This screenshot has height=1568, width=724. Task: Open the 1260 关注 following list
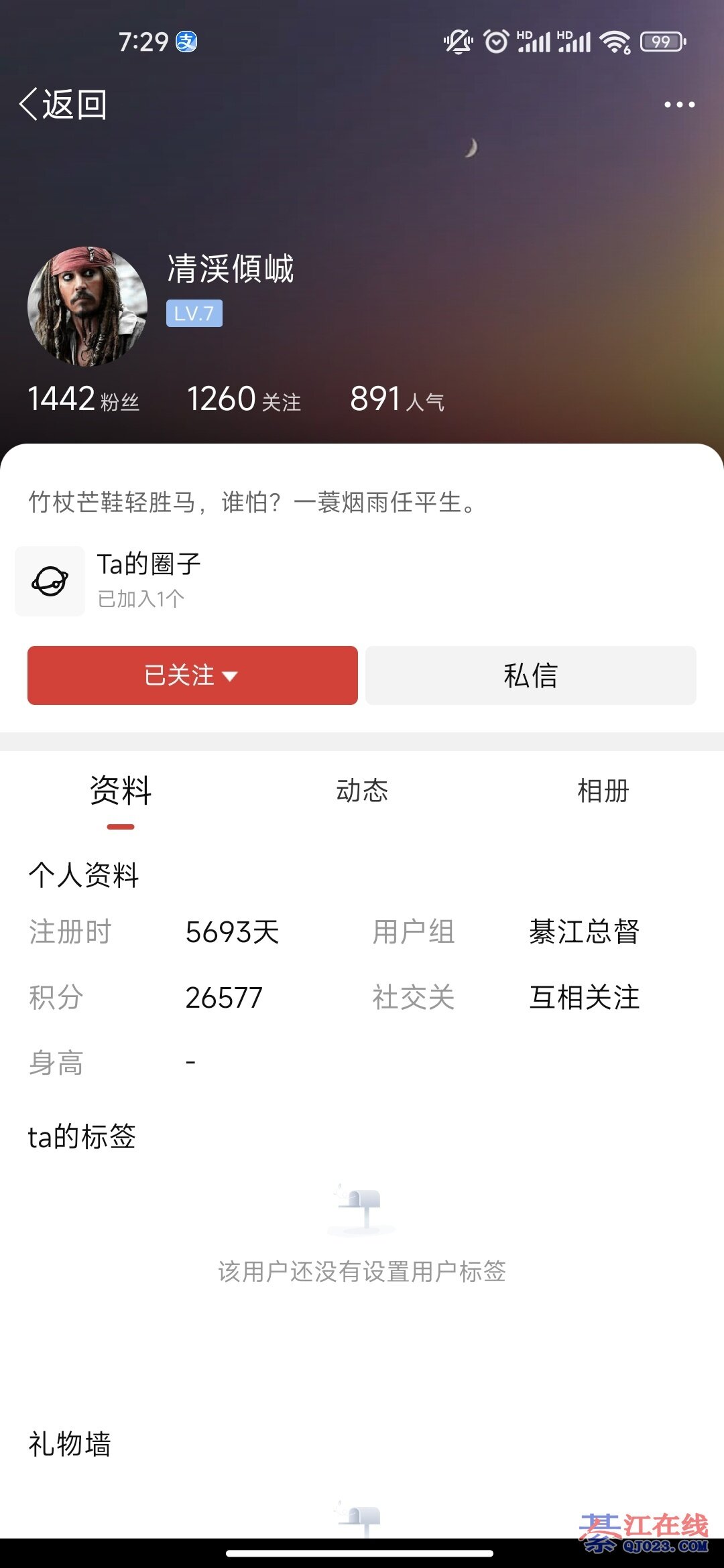click(x=243, y=400)
